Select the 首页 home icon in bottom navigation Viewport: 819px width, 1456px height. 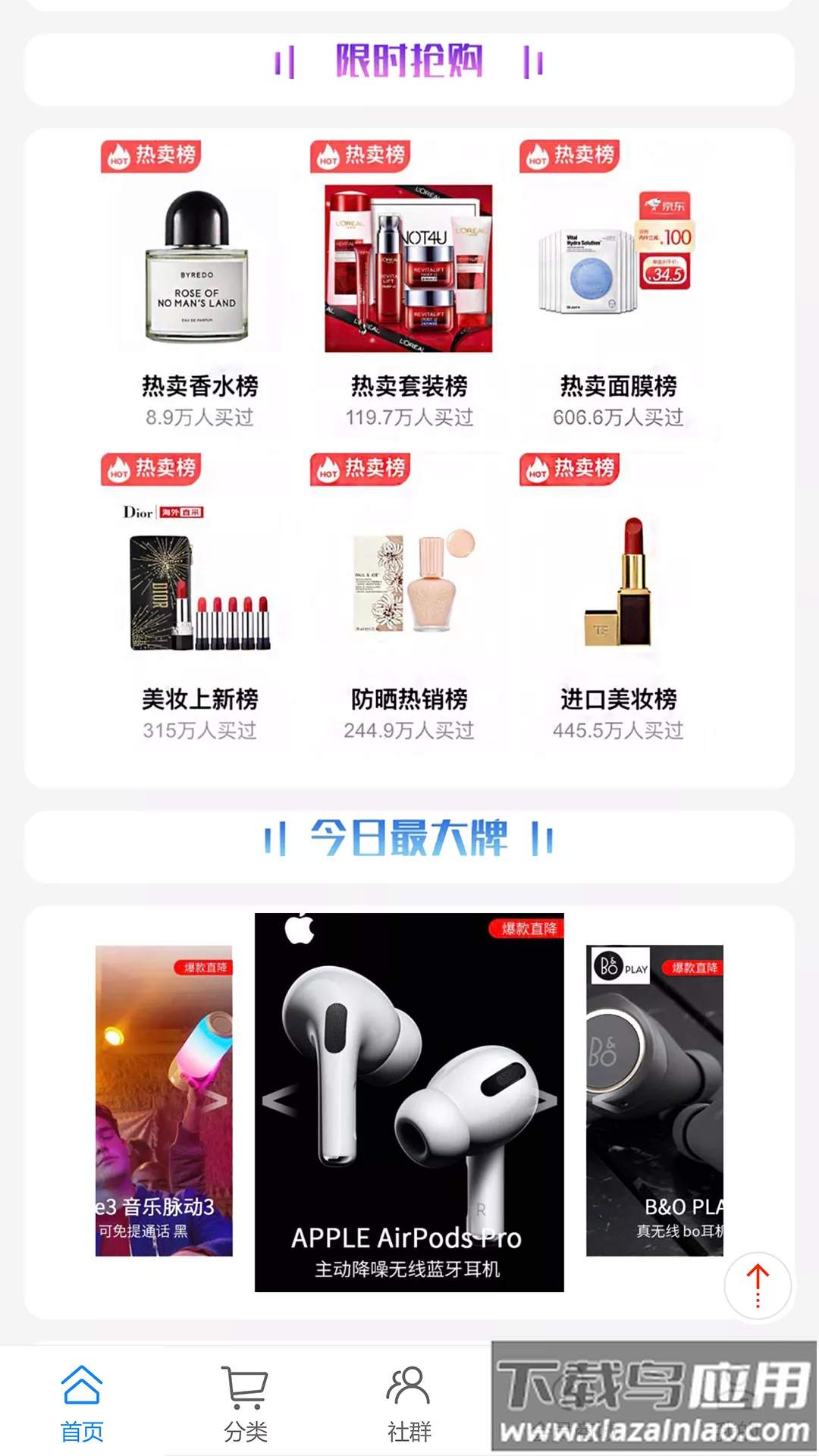coord(83,1392)
